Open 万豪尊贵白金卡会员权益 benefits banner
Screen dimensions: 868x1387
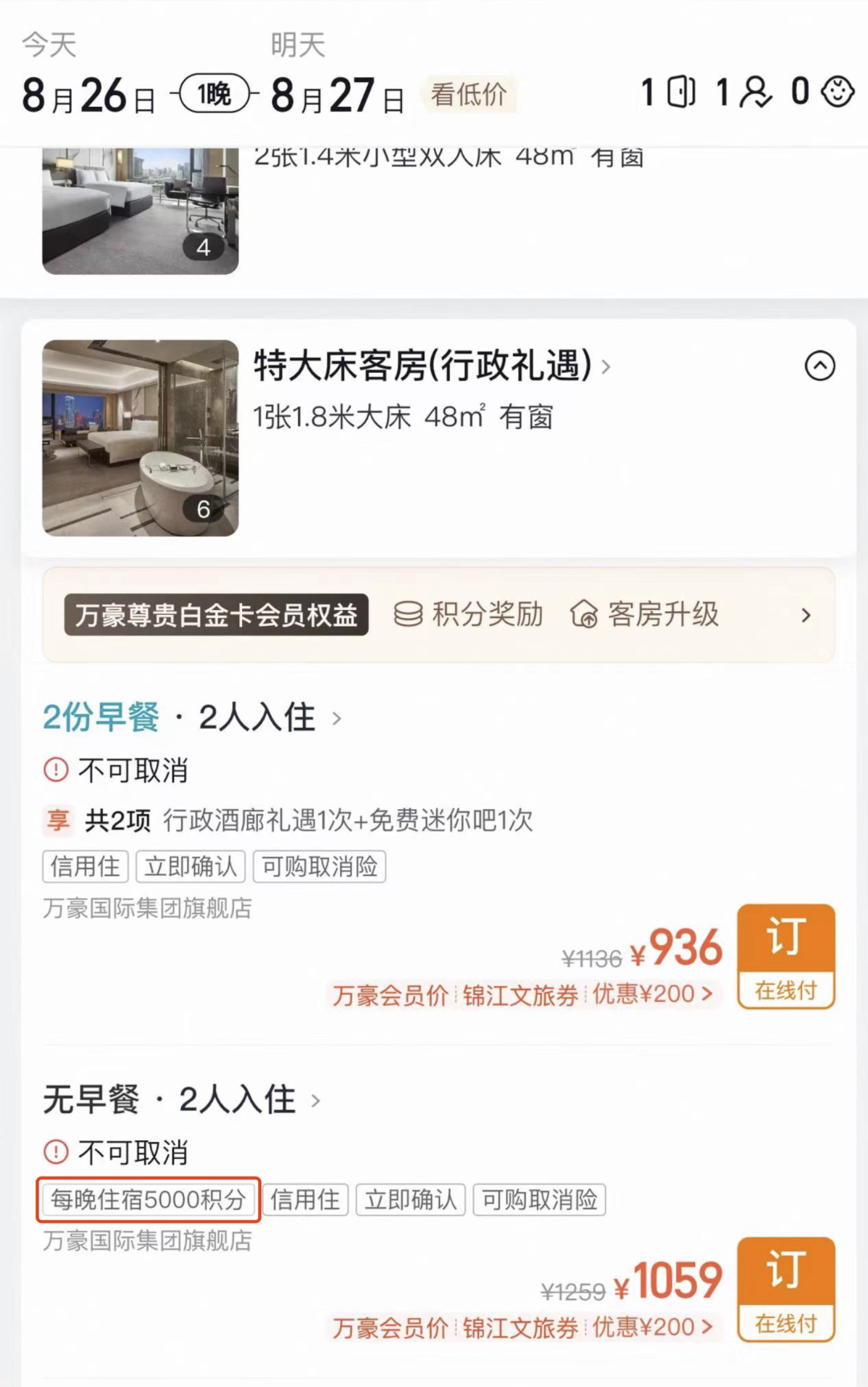coord(439,615)
